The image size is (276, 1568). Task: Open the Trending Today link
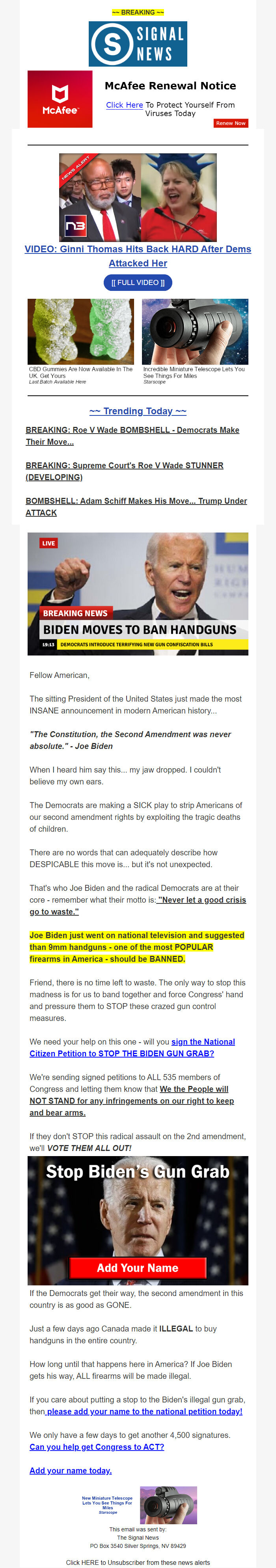click(x=138, y=412)
